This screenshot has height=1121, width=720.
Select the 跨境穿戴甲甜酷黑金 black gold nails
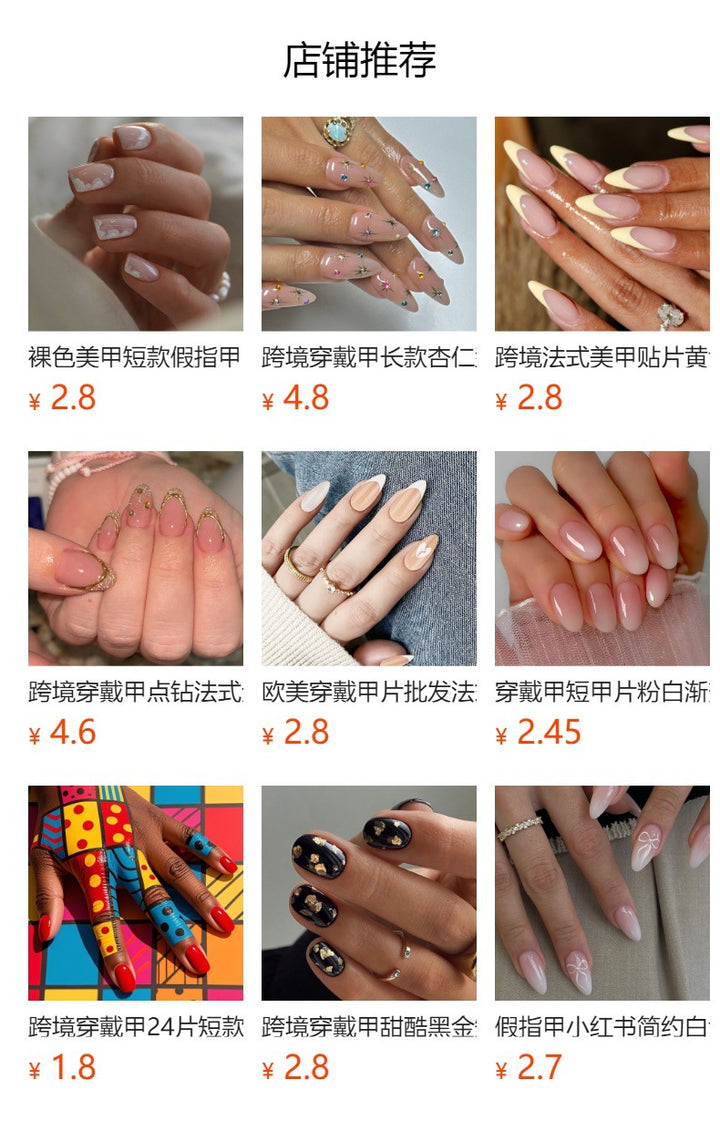[x=369, y=893]
